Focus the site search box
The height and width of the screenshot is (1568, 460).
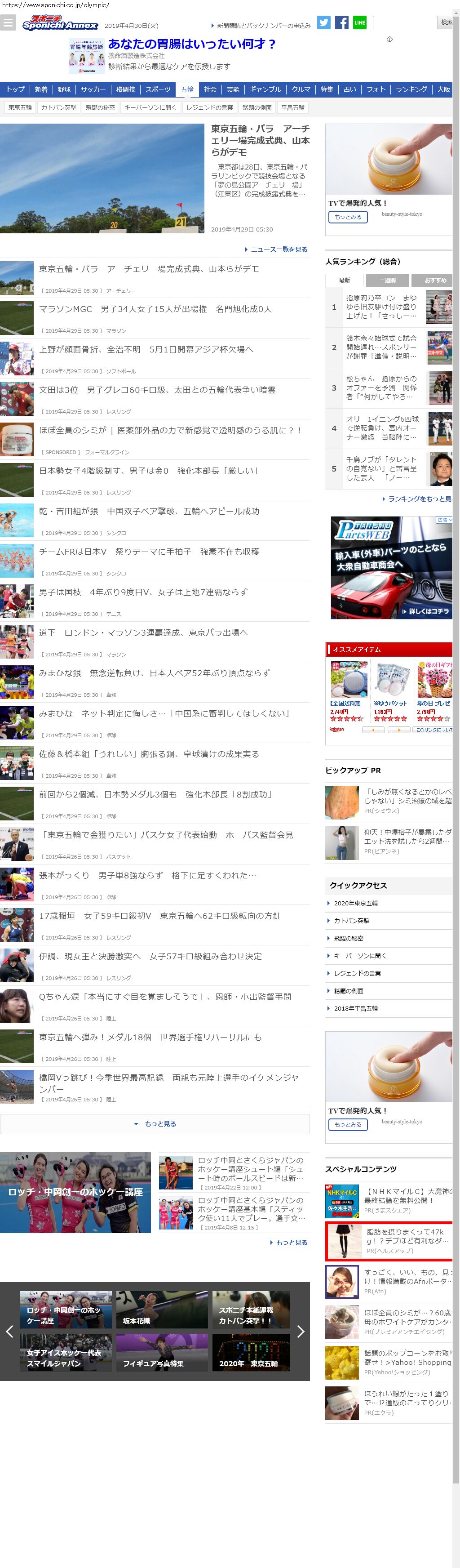pyautogui.click(x=405, y=22)
